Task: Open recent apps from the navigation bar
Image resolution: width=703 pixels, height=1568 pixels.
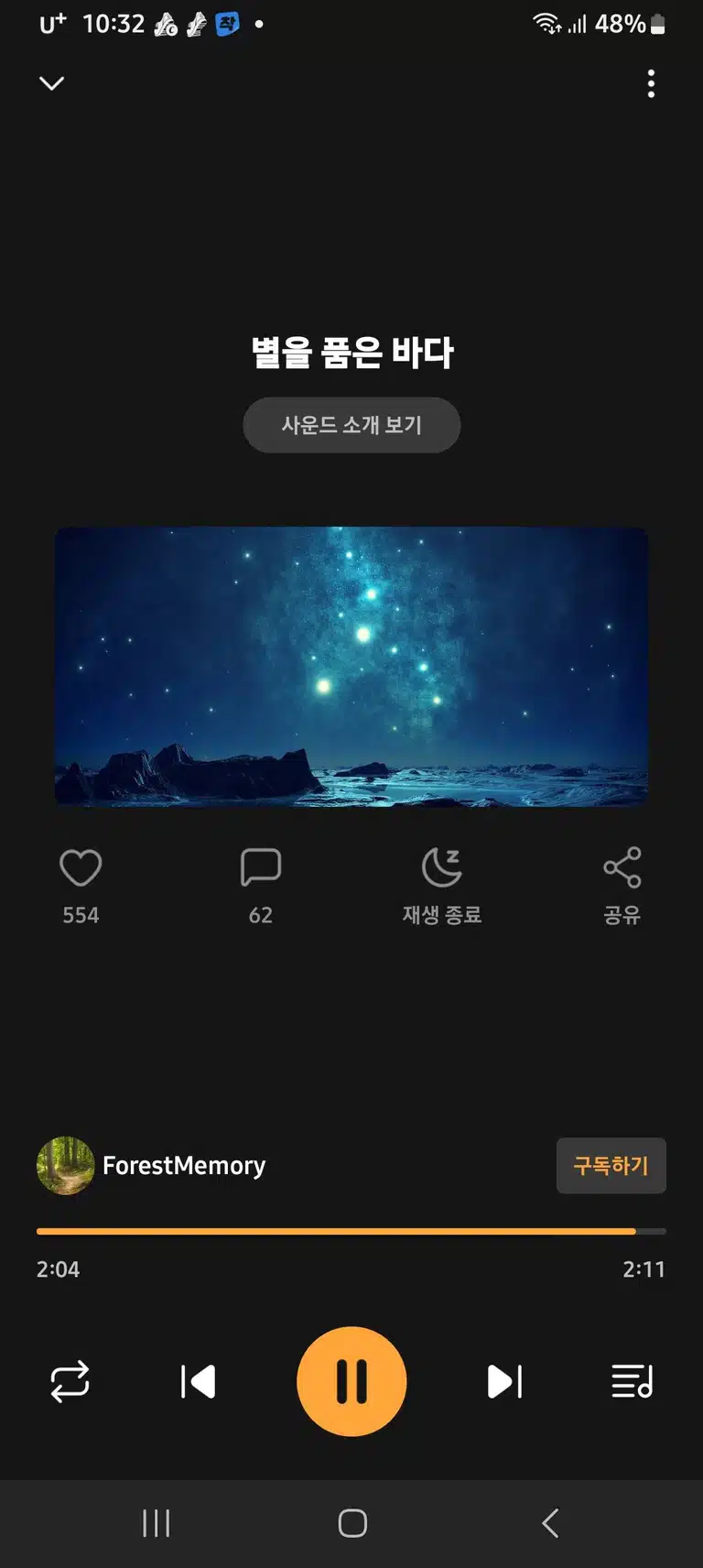Action: tap(156, 1523)
